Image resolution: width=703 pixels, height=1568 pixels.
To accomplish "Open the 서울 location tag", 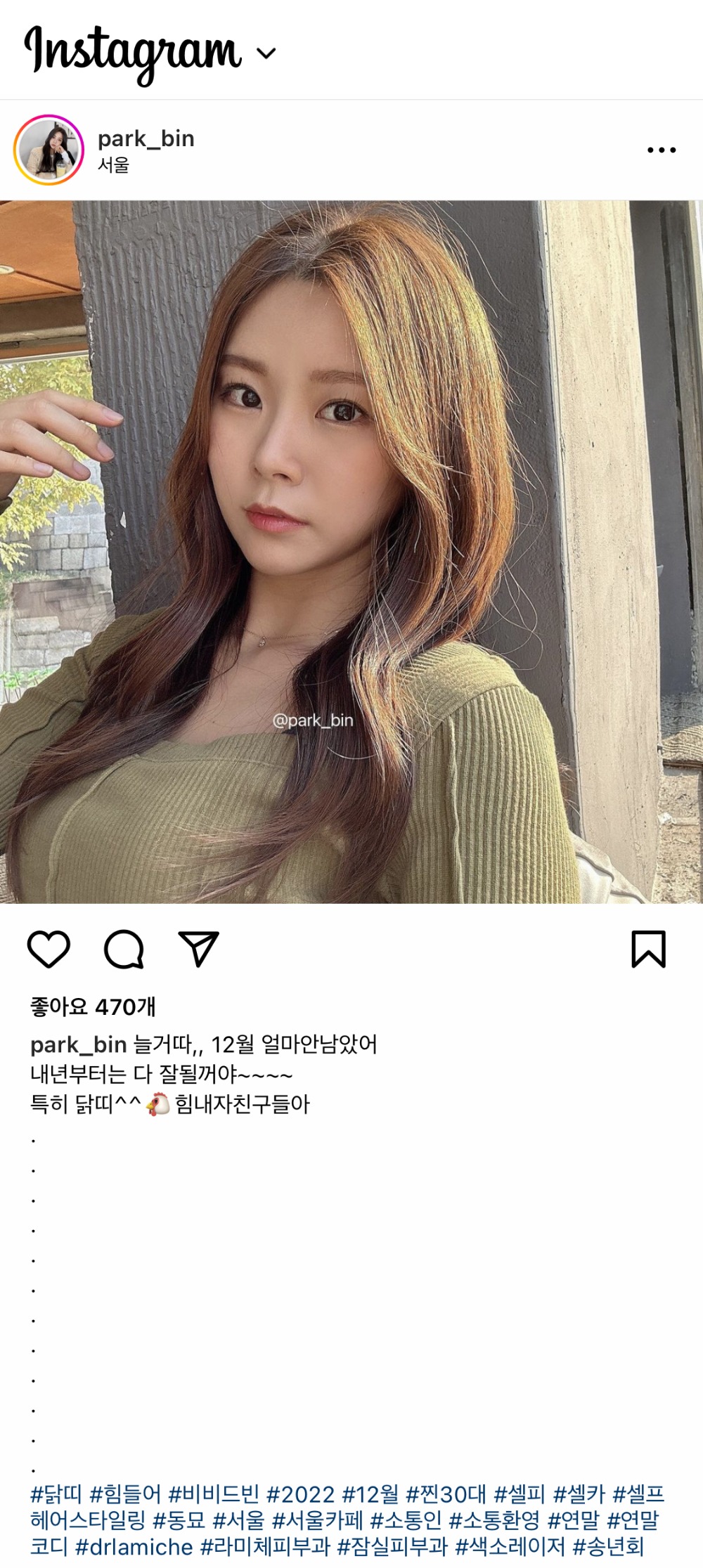I will [113, 165].
